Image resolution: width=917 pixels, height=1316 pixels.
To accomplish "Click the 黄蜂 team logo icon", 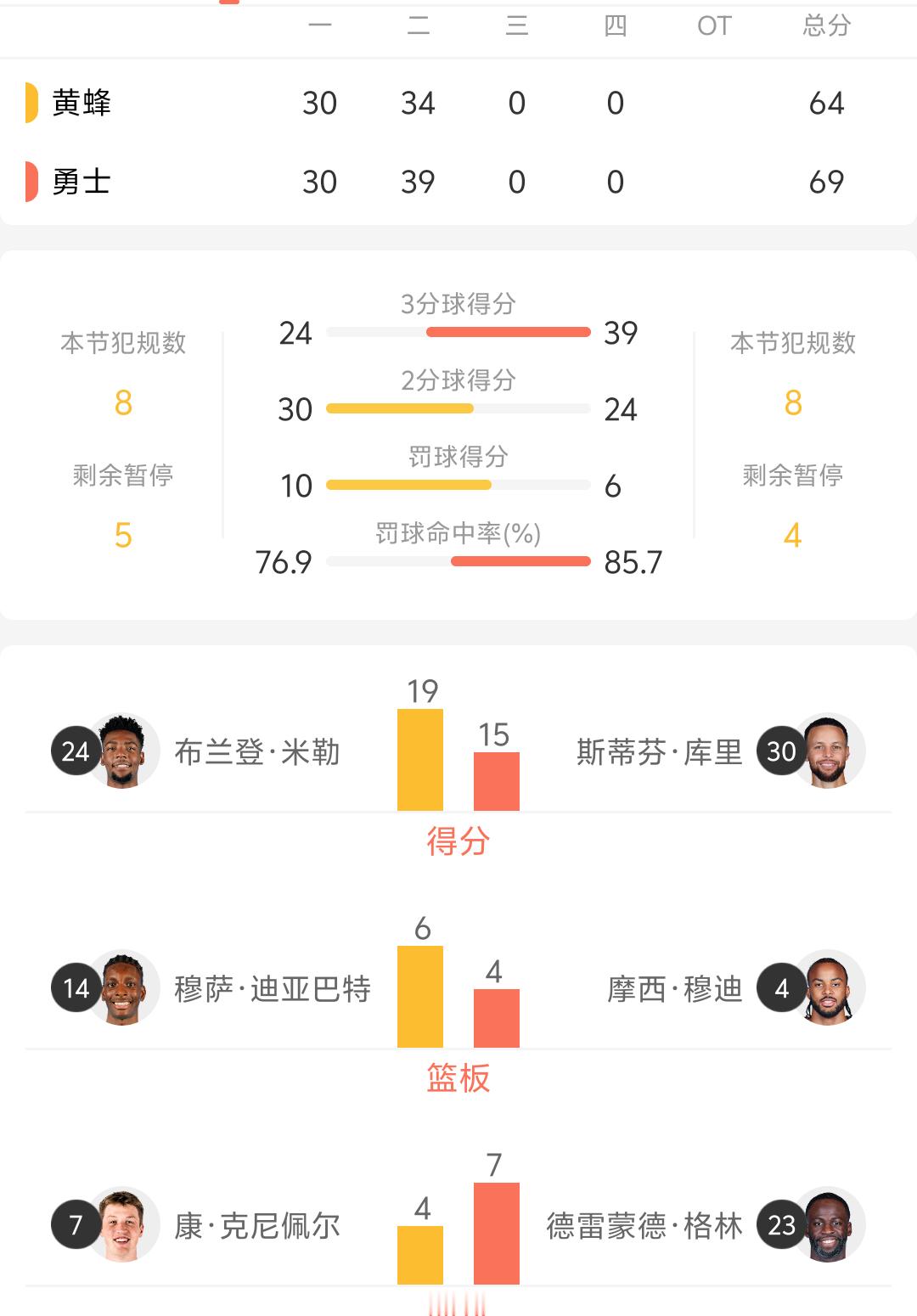I will click(31, 102).
